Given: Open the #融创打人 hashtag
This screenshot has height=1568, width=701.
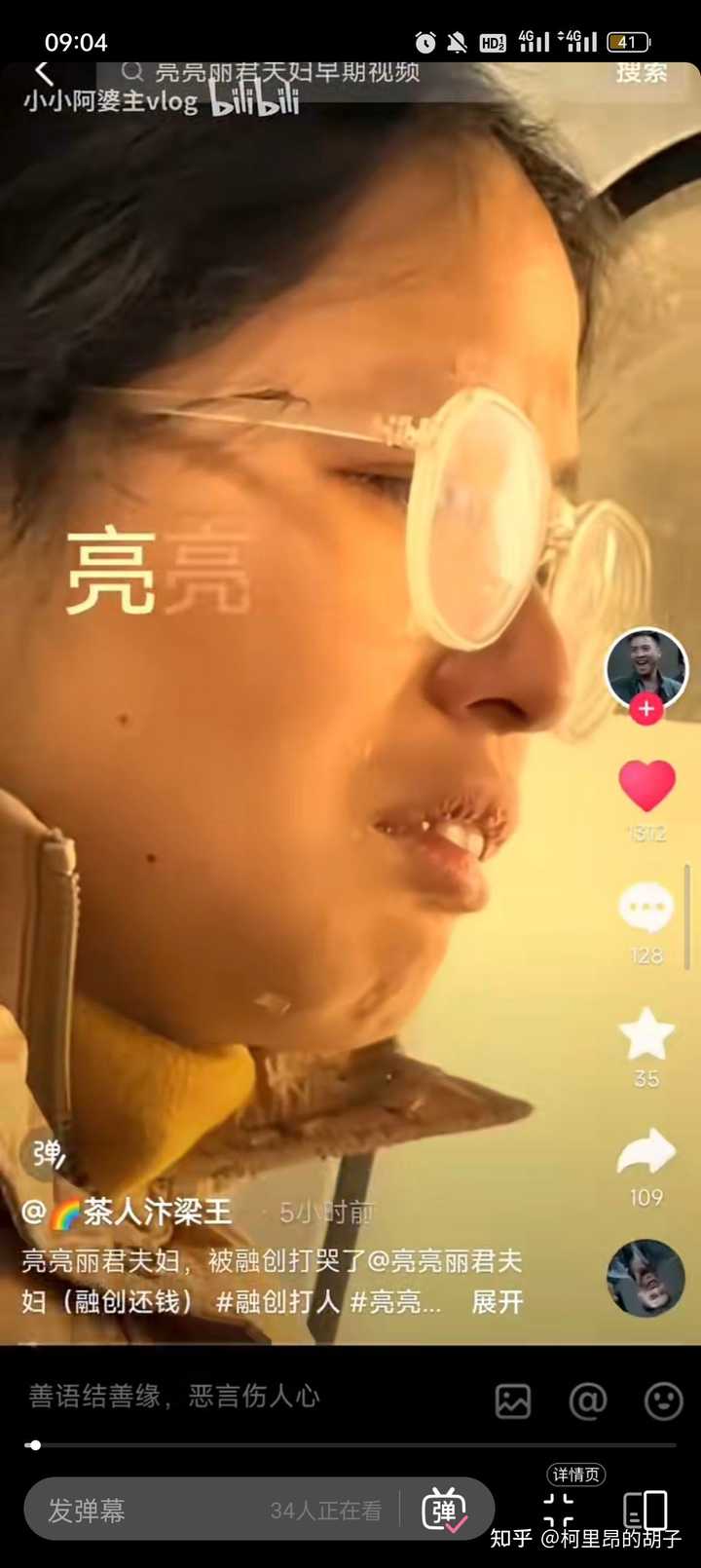Looking at the screenshot, I should click(277, 1302).
